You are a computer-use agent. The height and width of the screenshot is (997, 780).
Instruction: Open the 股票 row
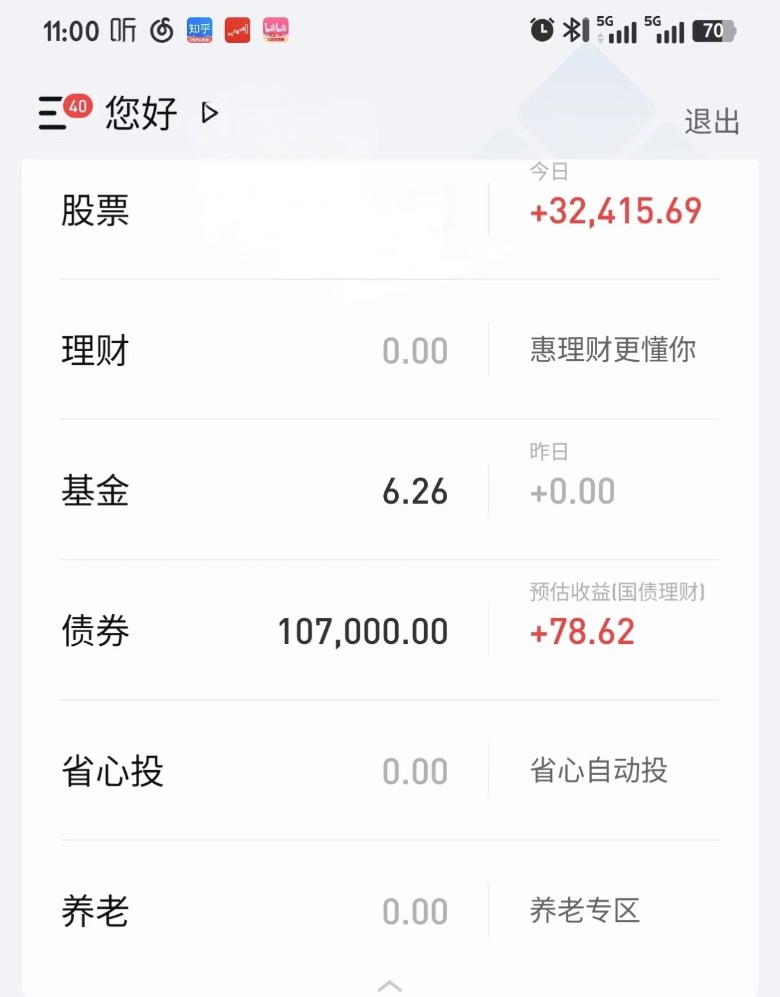(95, 211)
